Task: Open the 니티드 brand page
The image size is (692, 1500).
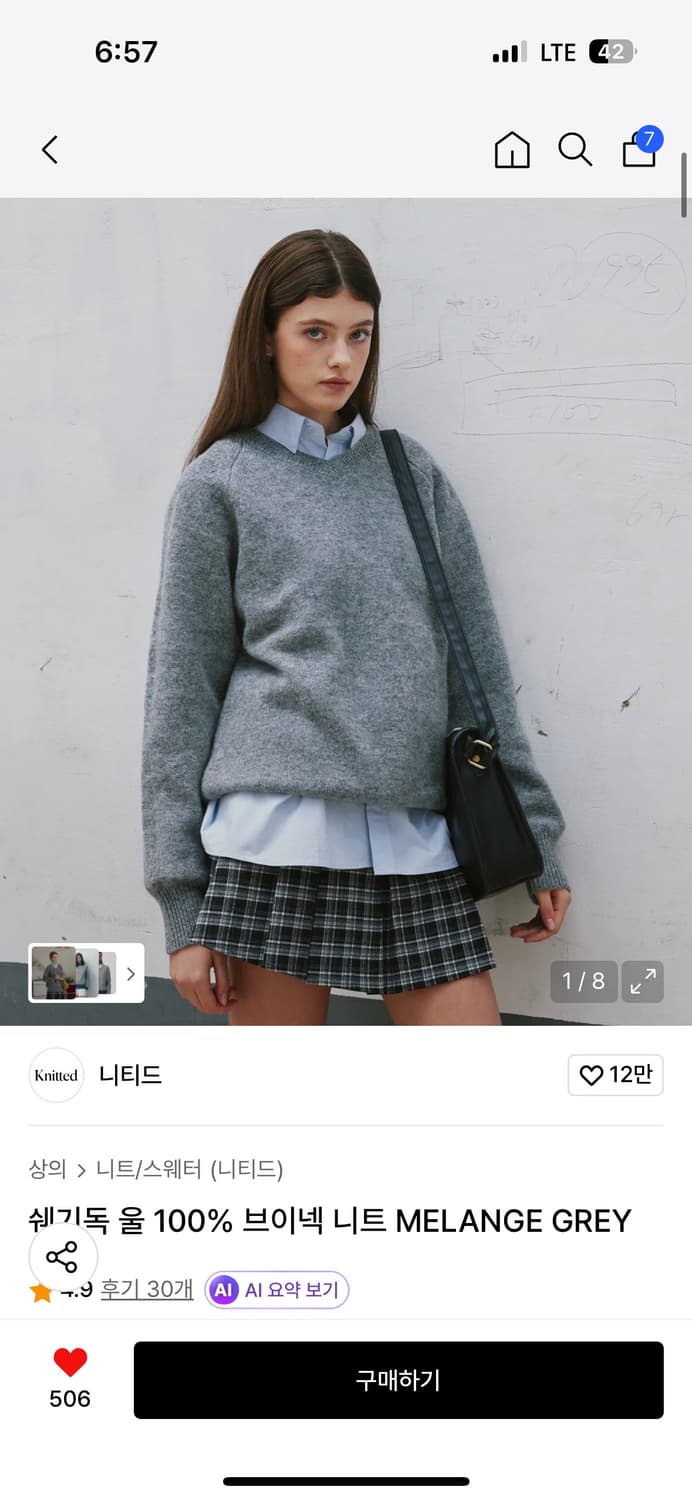Action: coord(130,1075)
